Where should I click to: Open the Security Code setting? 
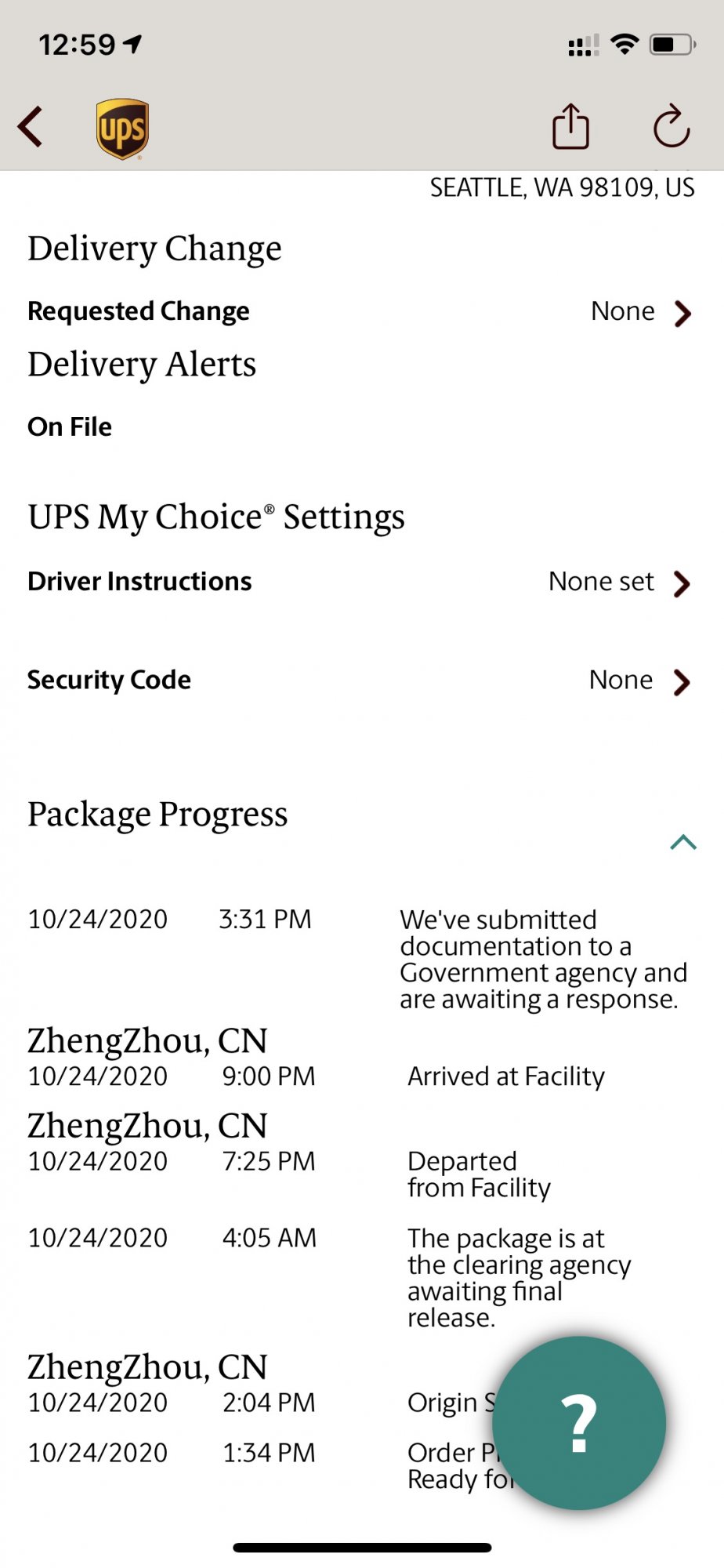360,681
